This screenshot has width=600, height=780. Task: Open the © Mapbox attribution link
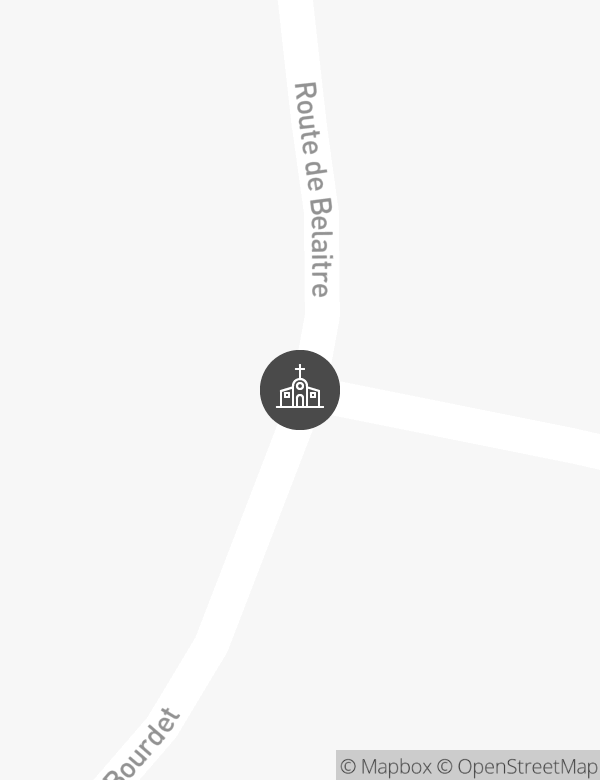386,766
